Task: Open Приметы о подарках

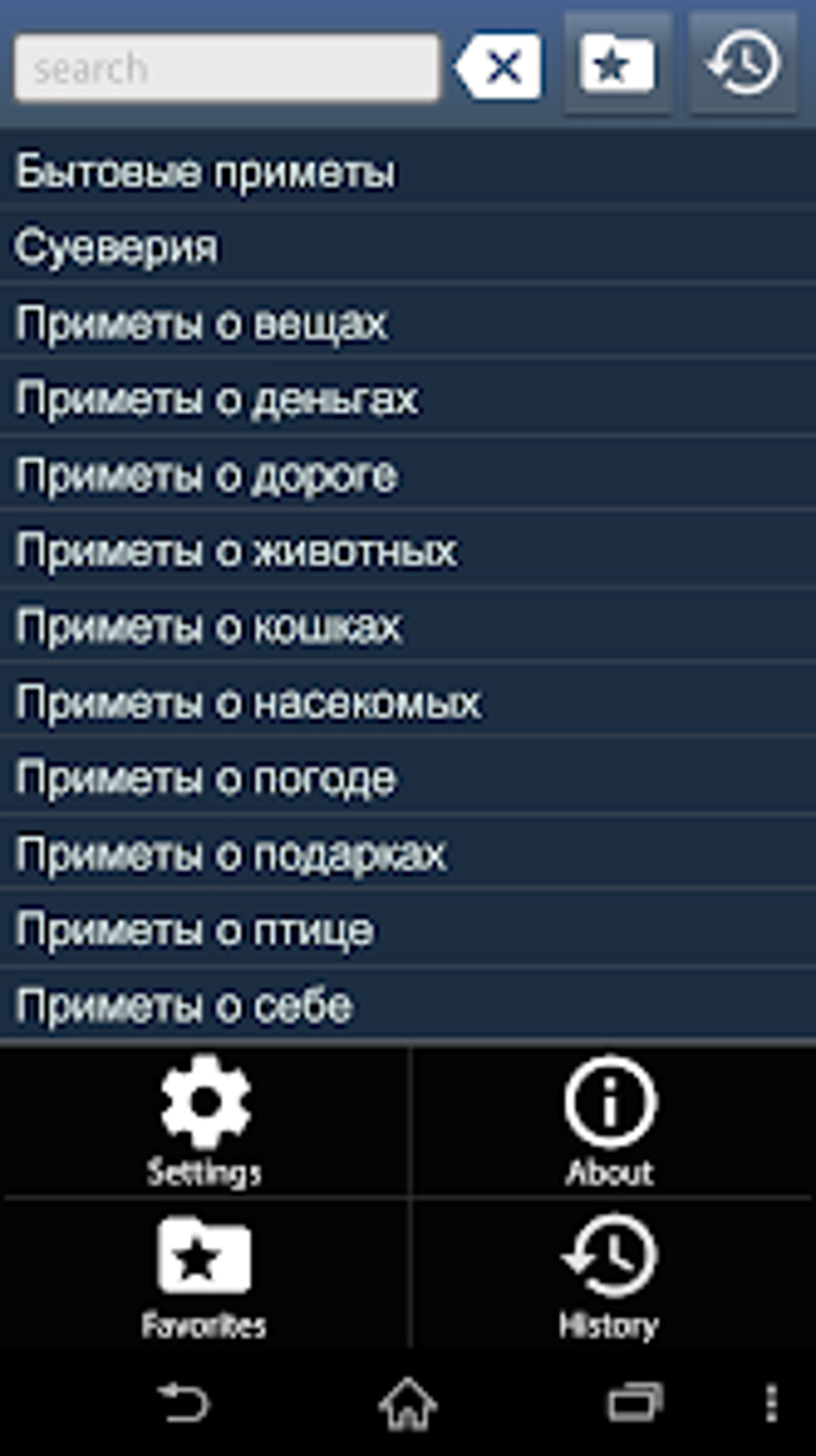Action: [408, 853]
